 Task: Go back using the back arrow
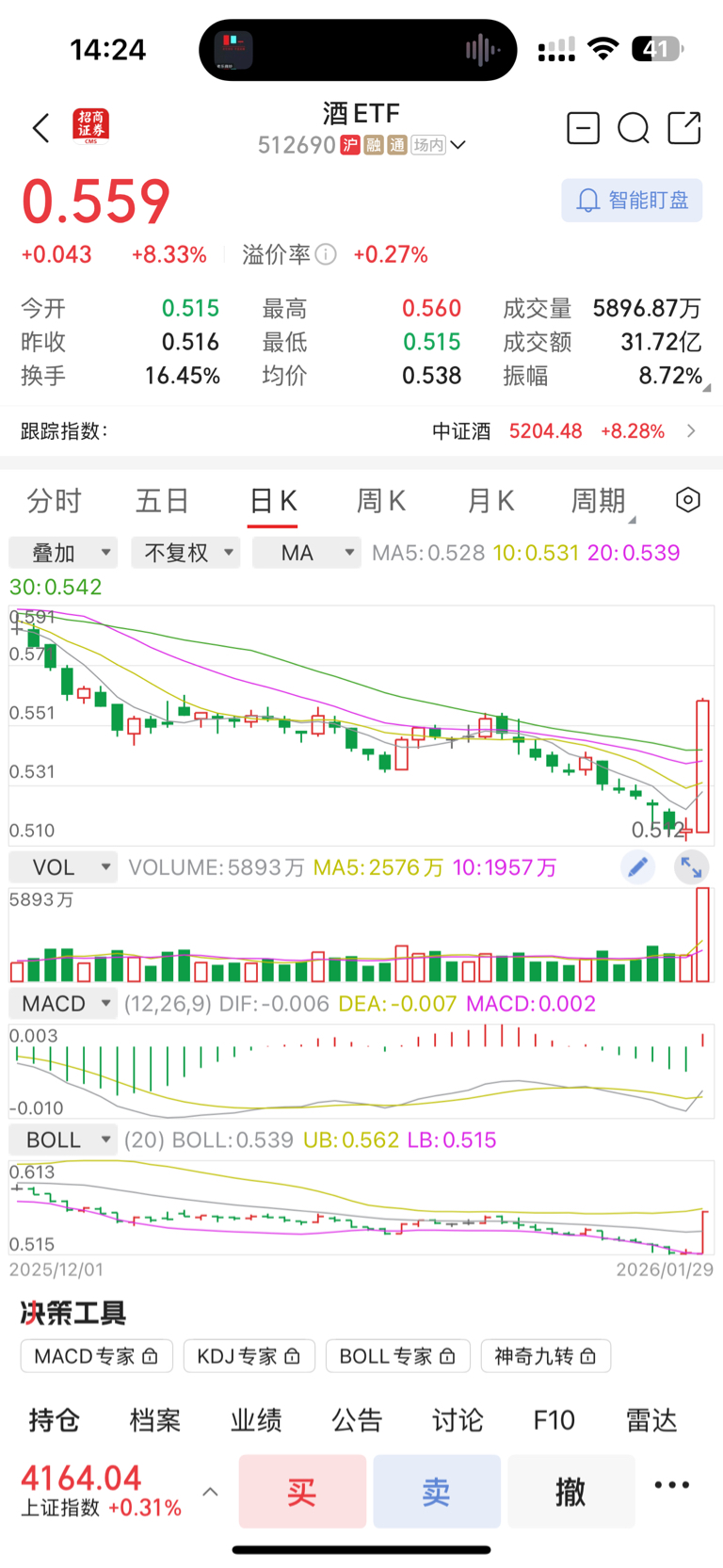[40, 128]
